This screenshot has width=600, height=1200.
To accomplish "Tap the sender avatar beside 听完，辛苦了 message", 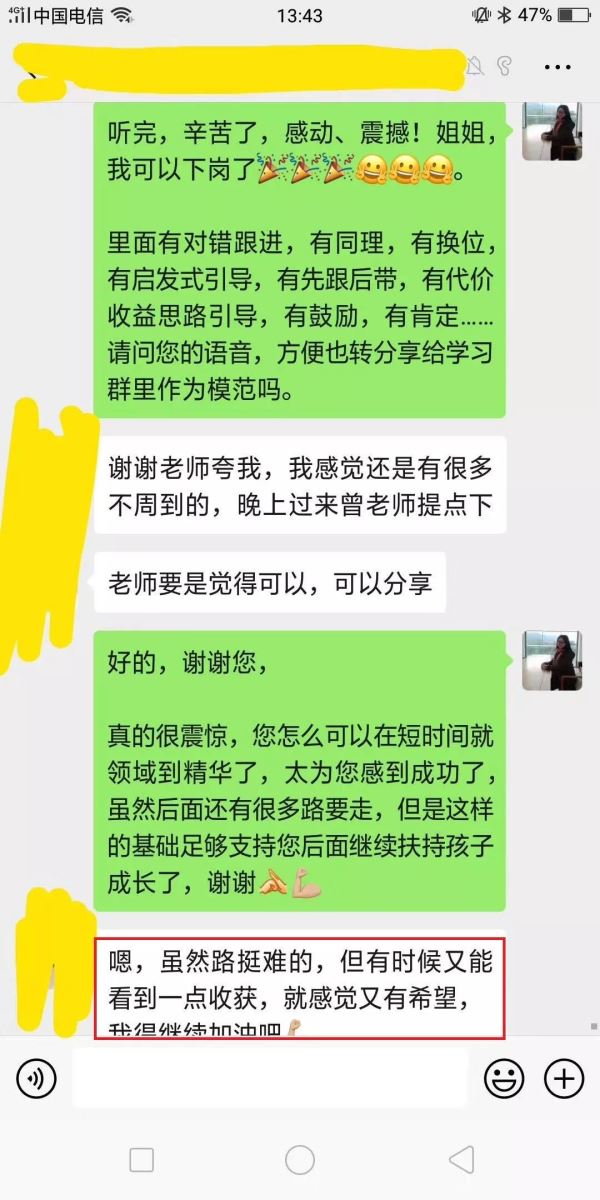I will [x=553, y=130].
